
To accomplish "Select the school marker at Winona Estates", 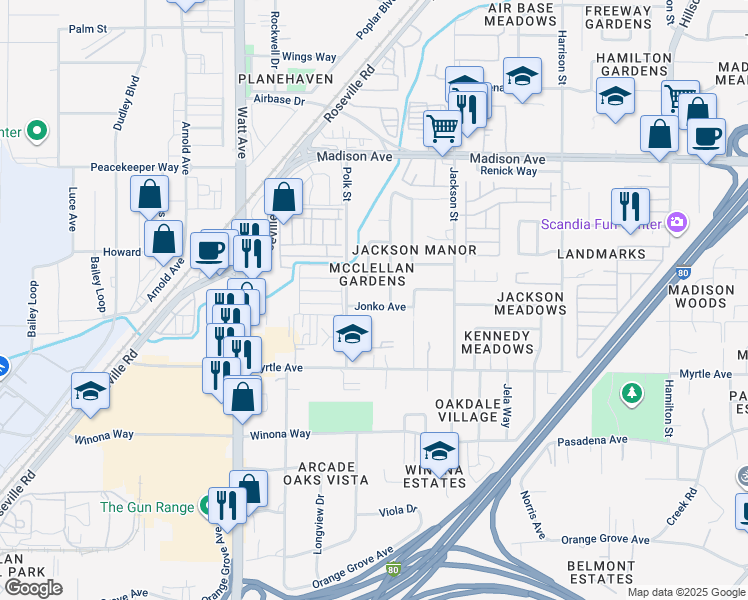I will (439, 450).
